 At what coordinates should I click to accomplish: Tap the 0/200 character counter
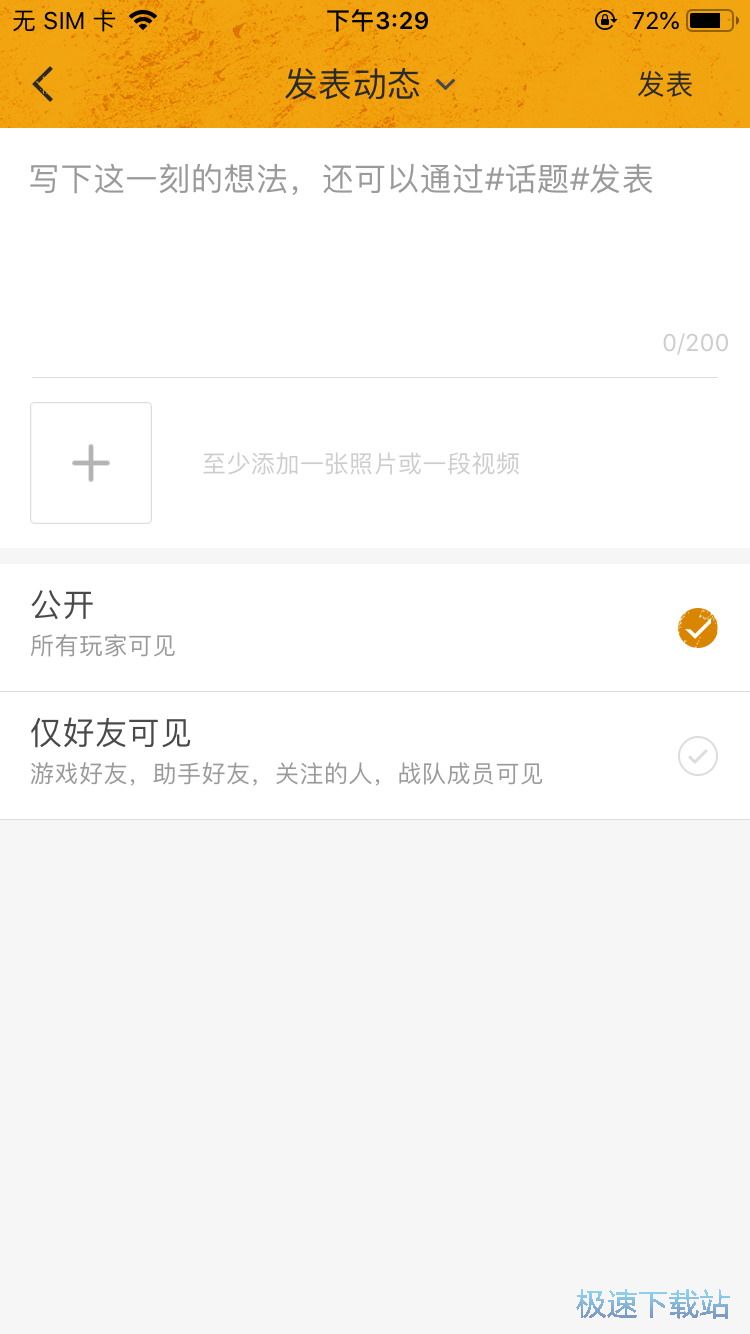tap(696, 343)
